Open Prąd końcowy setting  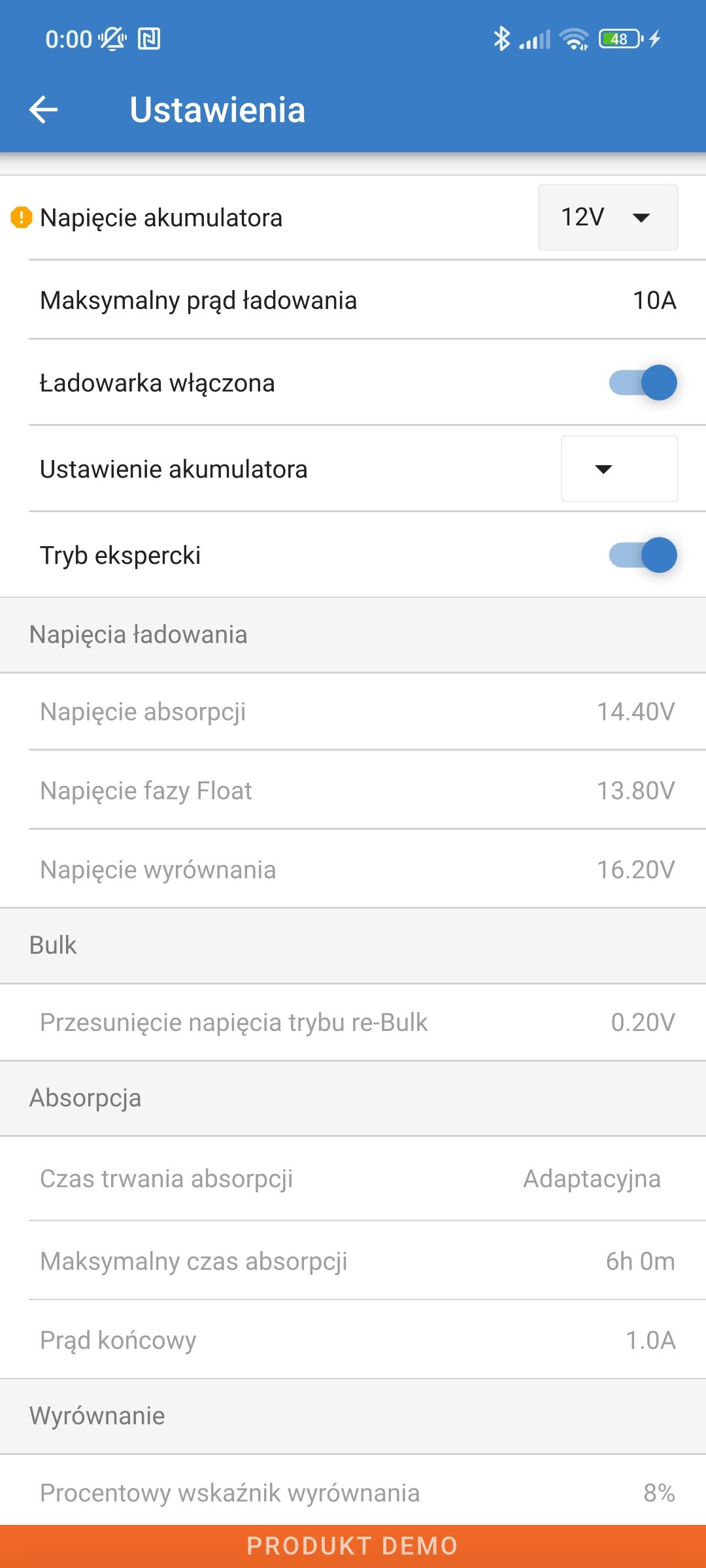(353, 1339)
